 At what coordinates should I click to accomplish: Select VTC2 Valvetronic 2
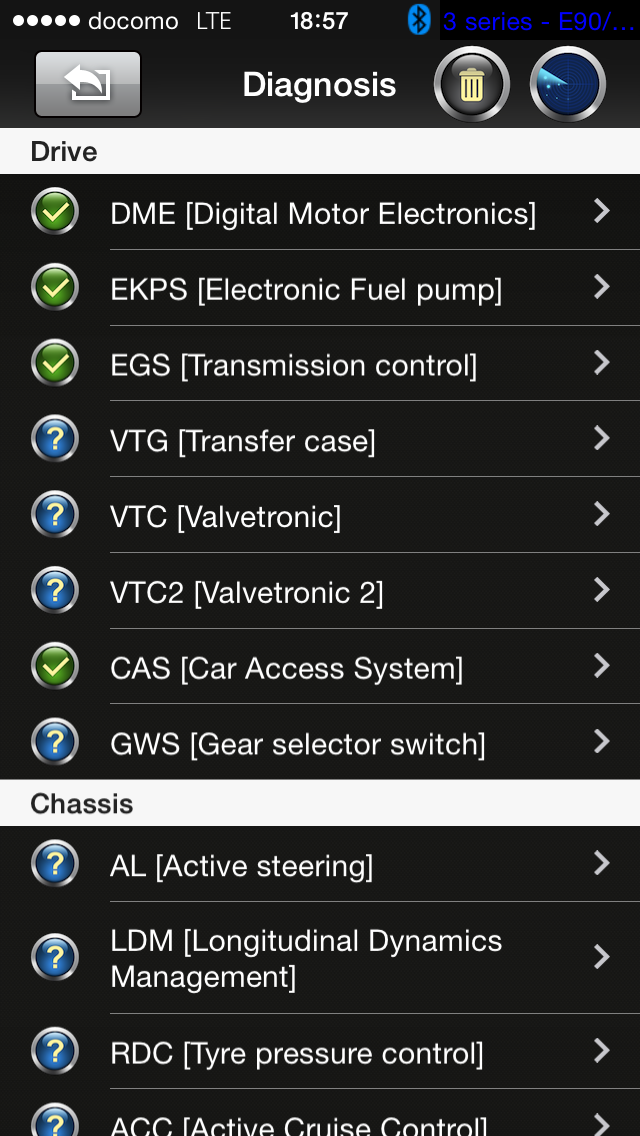tap(247, 593)
